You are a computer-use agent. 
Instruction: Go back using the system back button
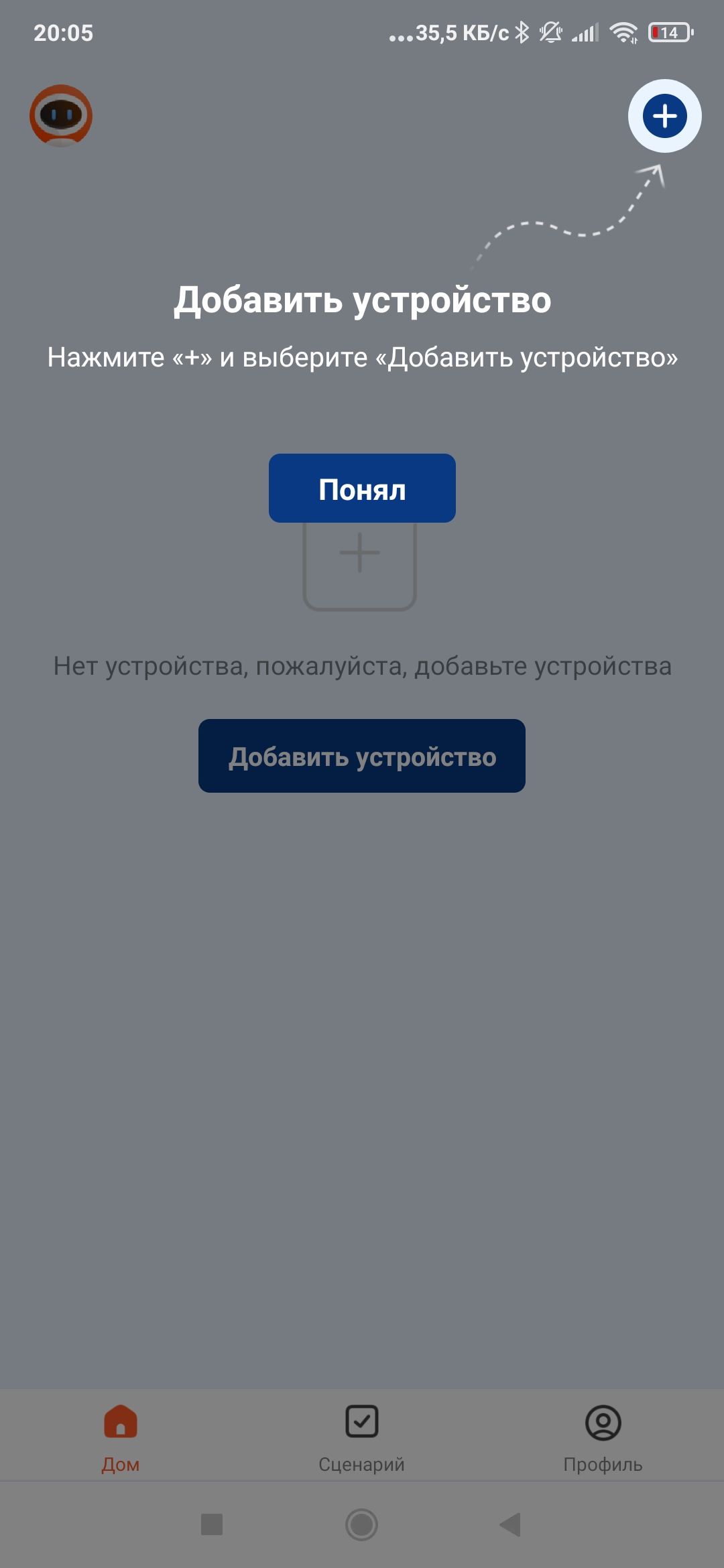(511, 1524)
